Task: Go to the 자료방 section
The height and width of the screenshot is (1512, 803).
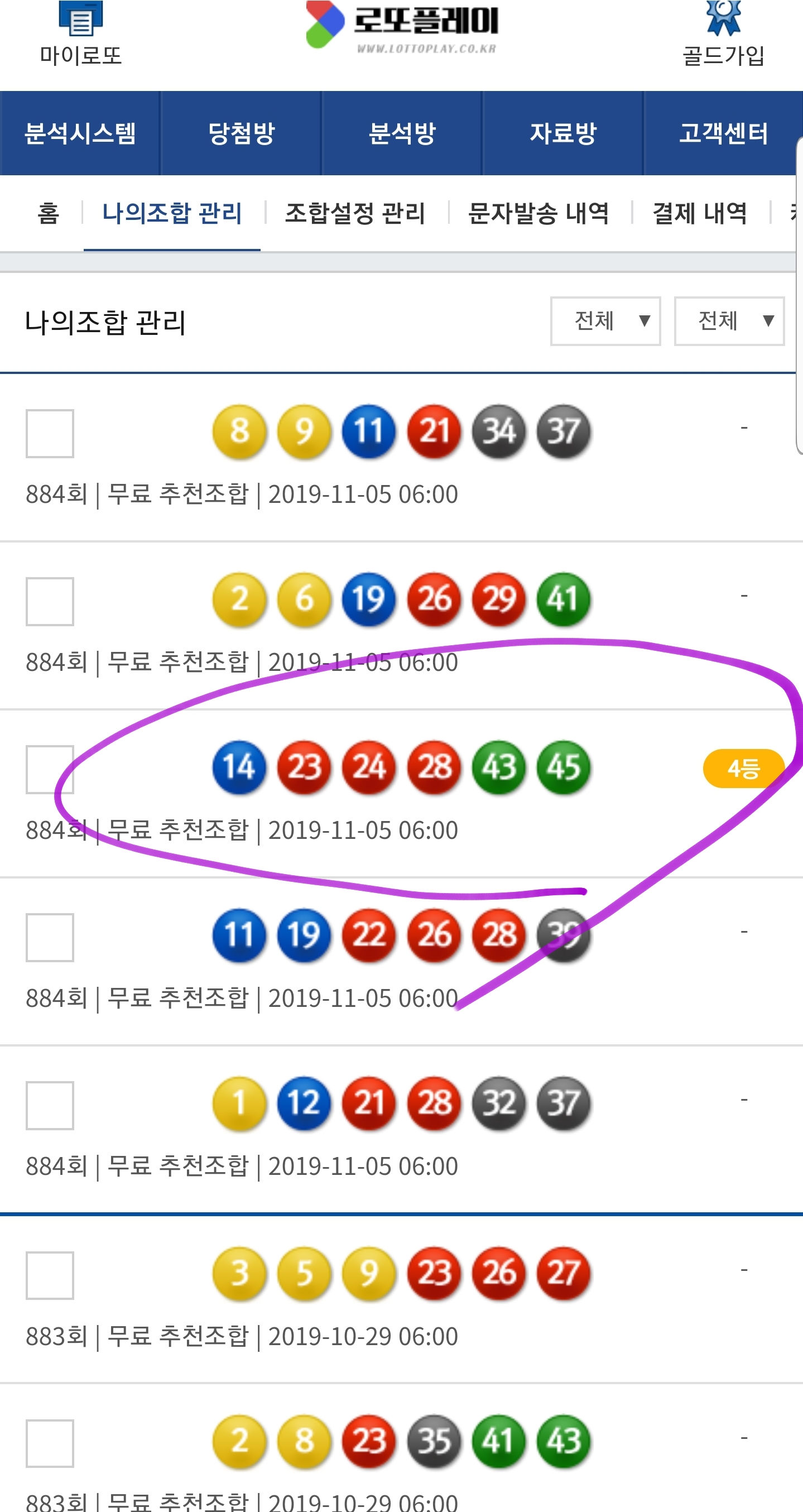Action: [x=563, y=133]
